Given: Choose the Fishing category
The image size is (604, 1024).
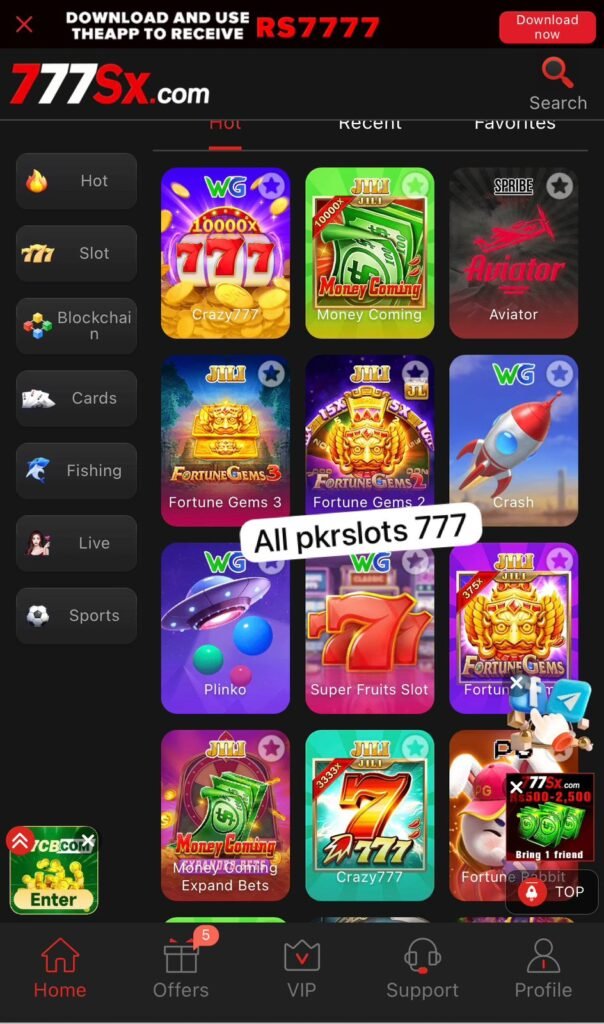Looking at the screenshot, I should click(x=76, y=471).
